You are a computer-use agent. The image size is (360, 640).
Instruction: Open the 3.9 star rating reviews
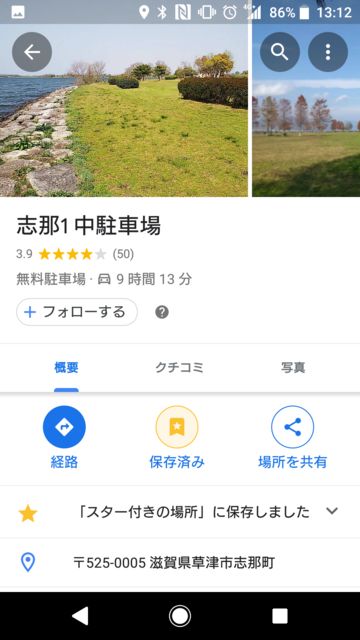pyautogui.click(x=75, y=254)
